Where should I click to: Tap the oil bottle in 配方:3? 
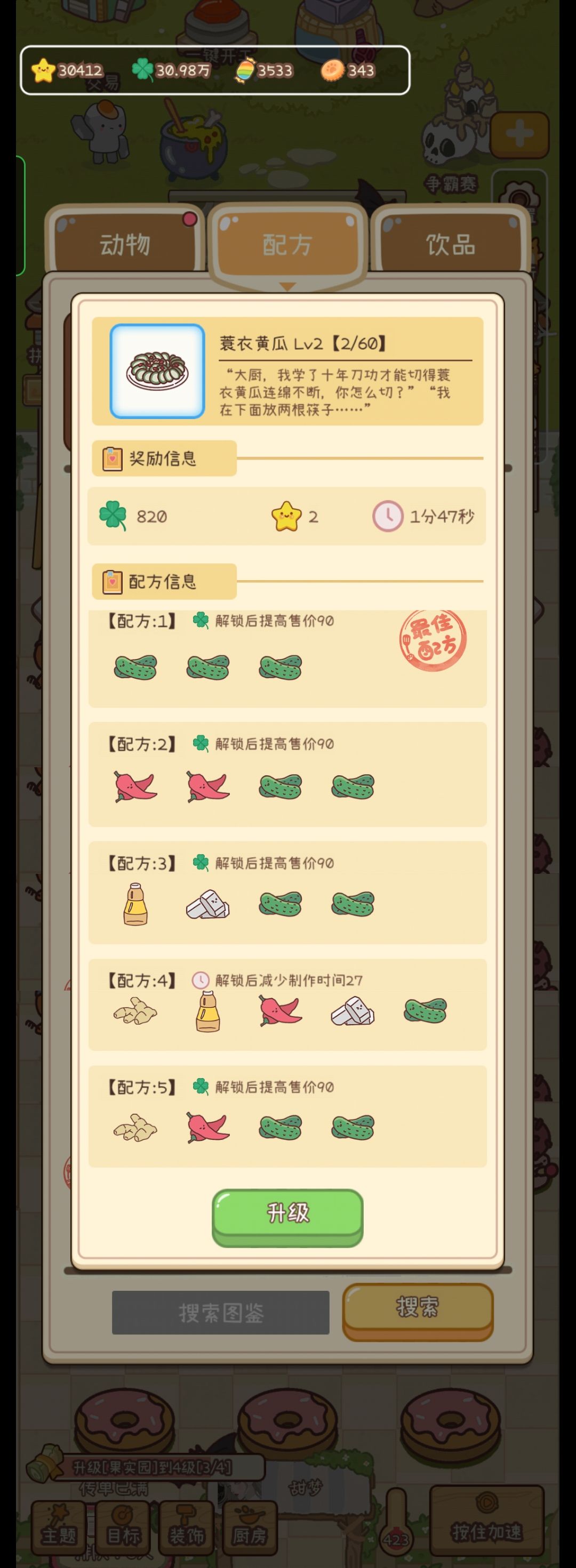click(135, 904)
